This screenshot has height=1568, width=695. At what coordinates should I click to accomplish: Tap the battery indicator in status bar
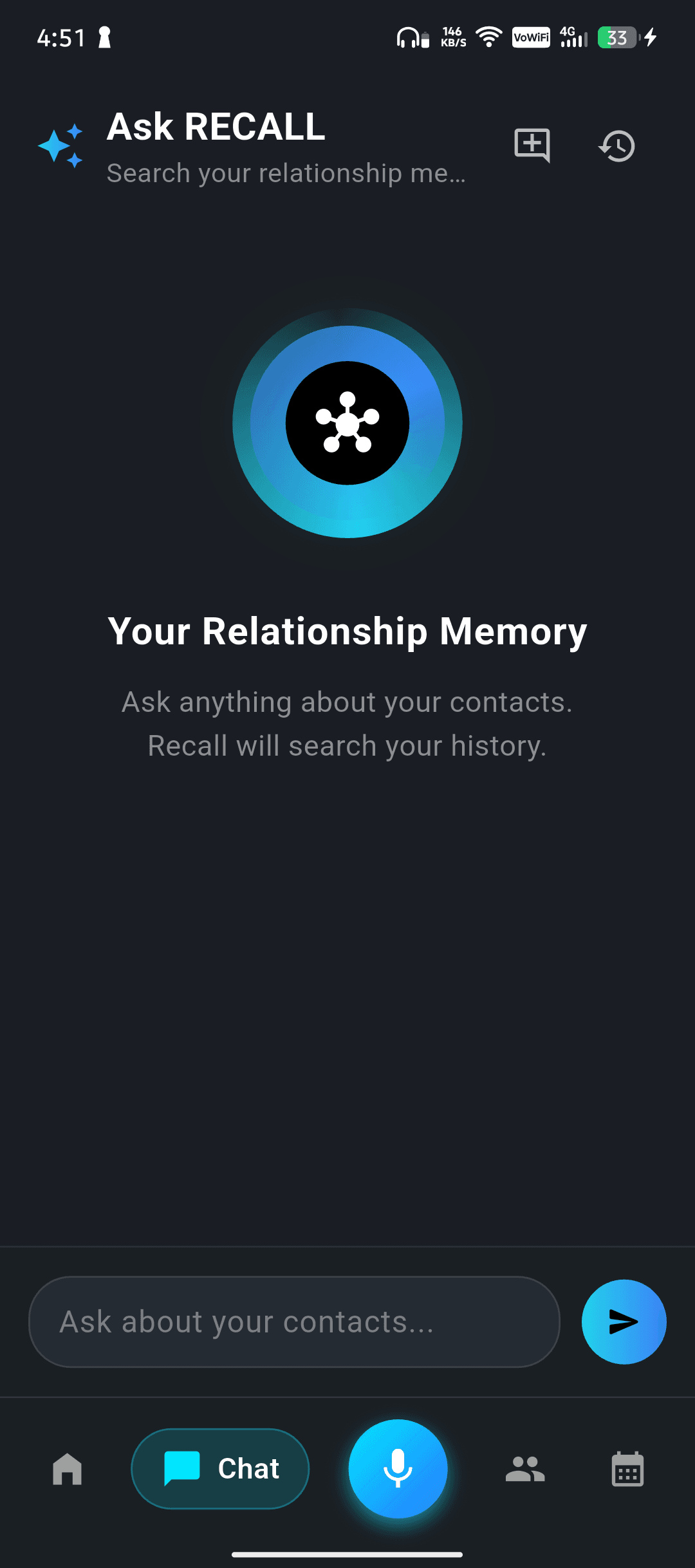(616, 37)
